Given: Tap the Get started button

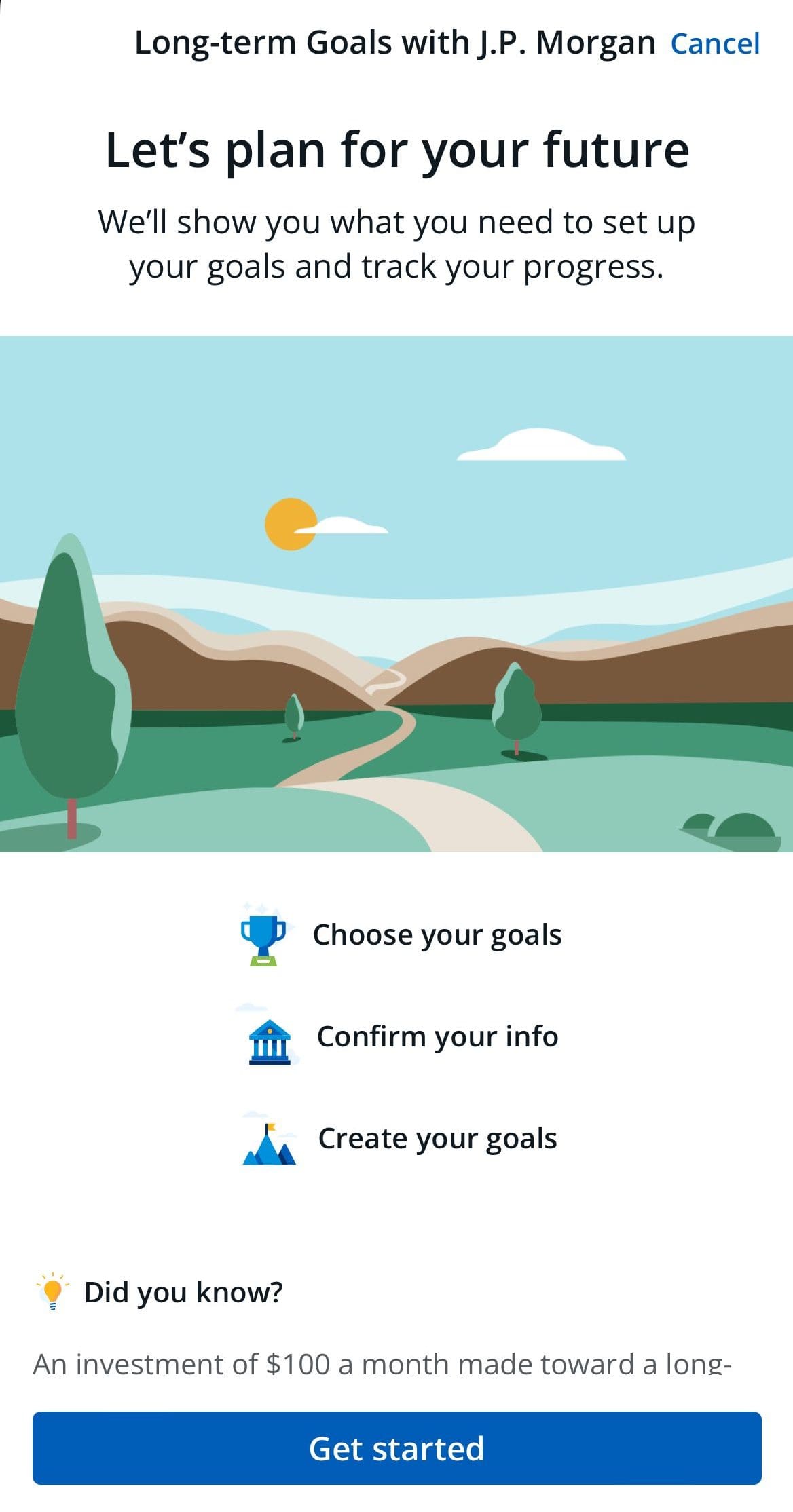Looking at the screenshot, I should click(x=396, y=1449).
